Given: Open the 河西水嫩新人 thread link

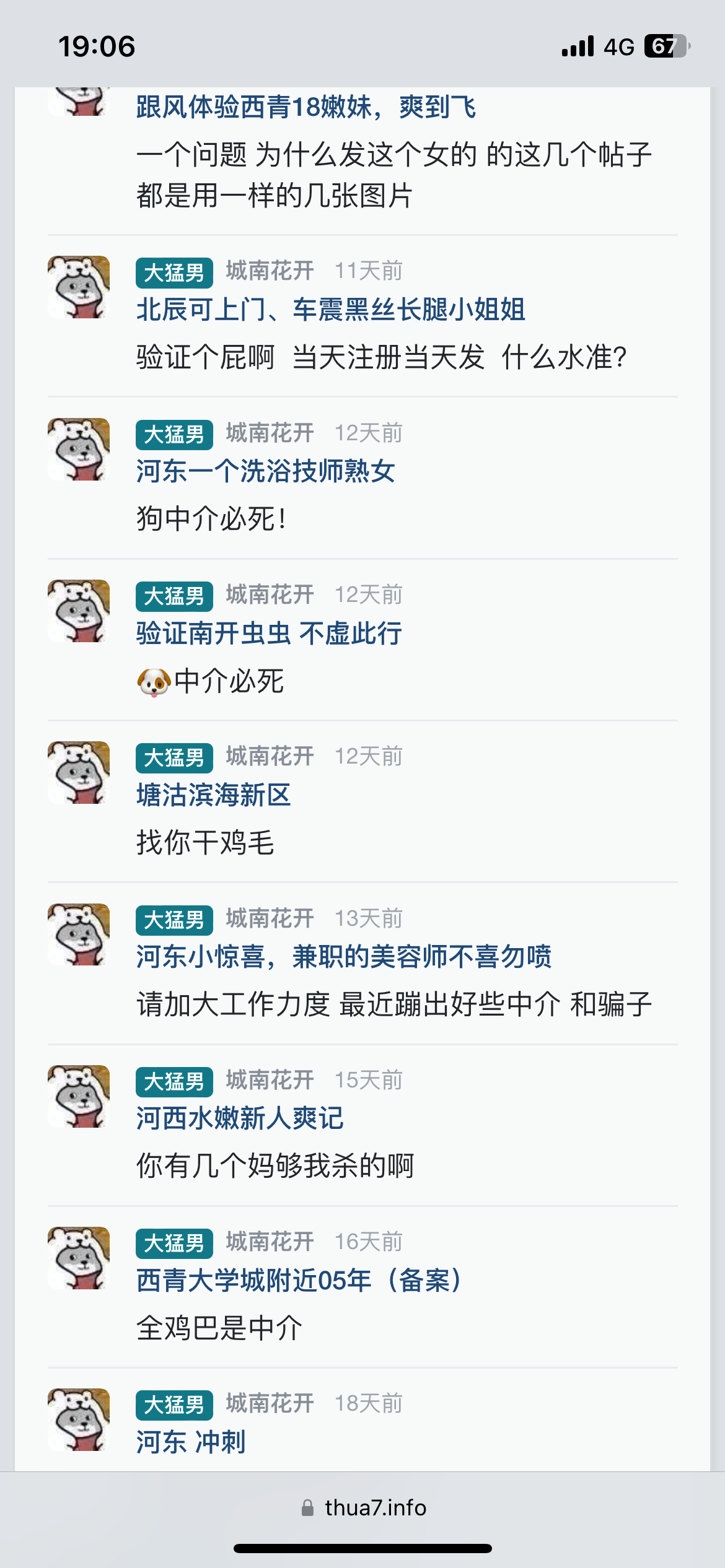Looking at the screenshot, I should 240,1118.
